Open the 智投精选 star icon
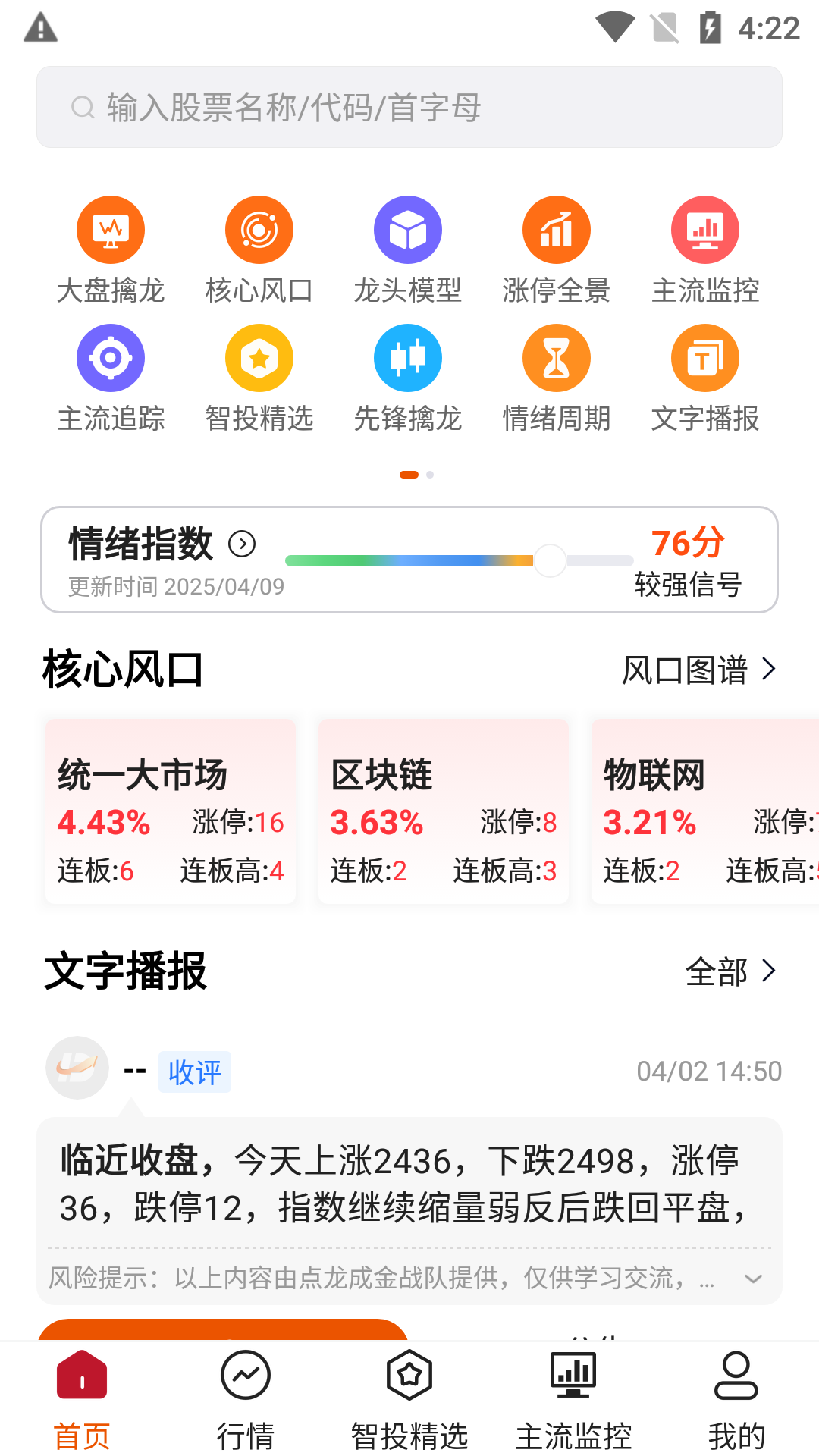 click(259, 357)
